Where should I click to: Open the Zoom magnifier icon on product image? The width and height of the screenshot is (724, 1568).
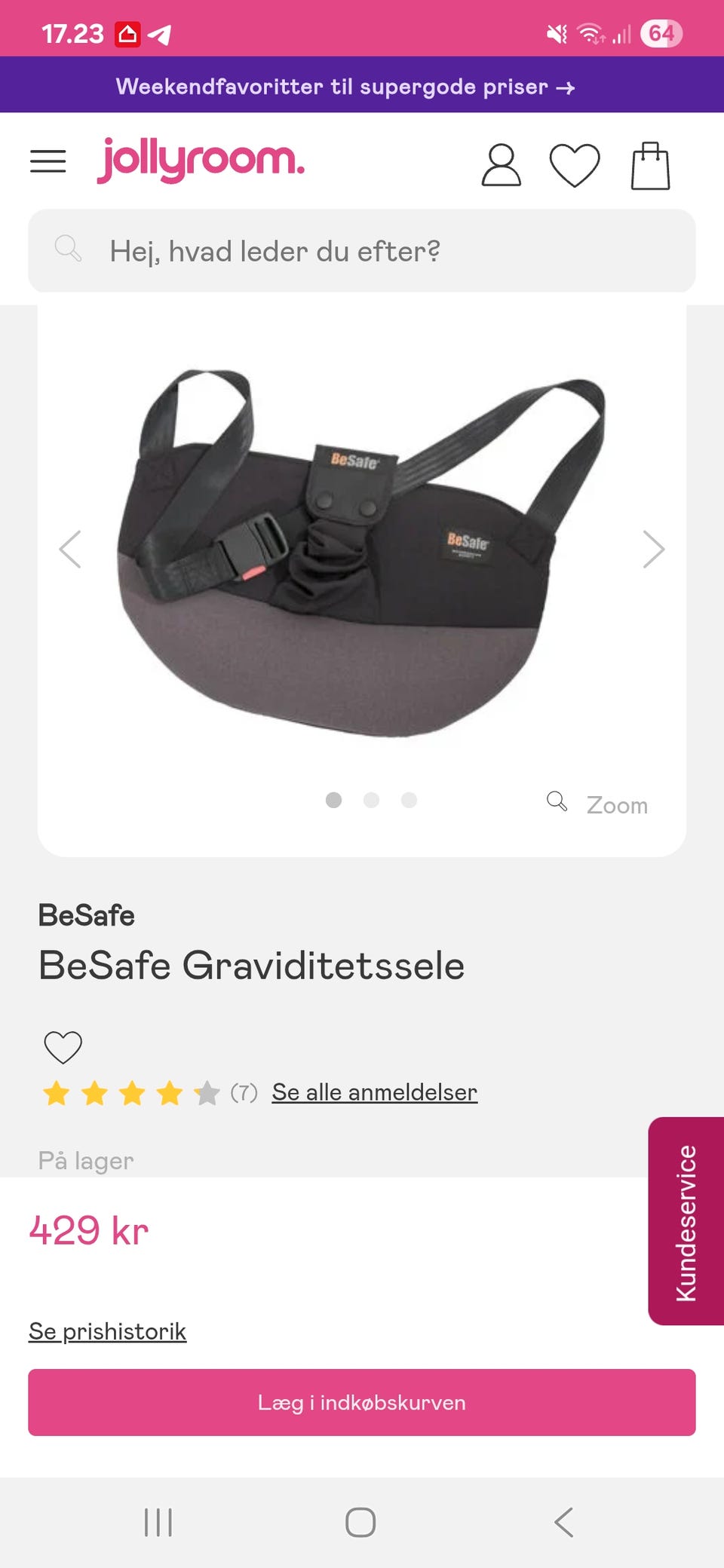click(x=557, y=802)
